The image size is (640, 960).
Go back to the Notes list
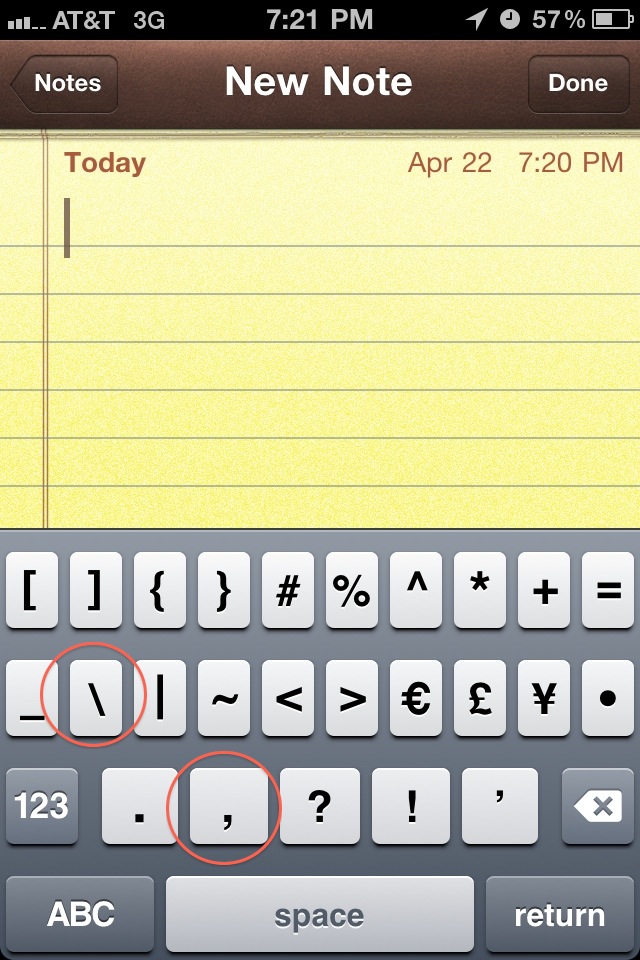pyautogui.click(x=65, y=84)
